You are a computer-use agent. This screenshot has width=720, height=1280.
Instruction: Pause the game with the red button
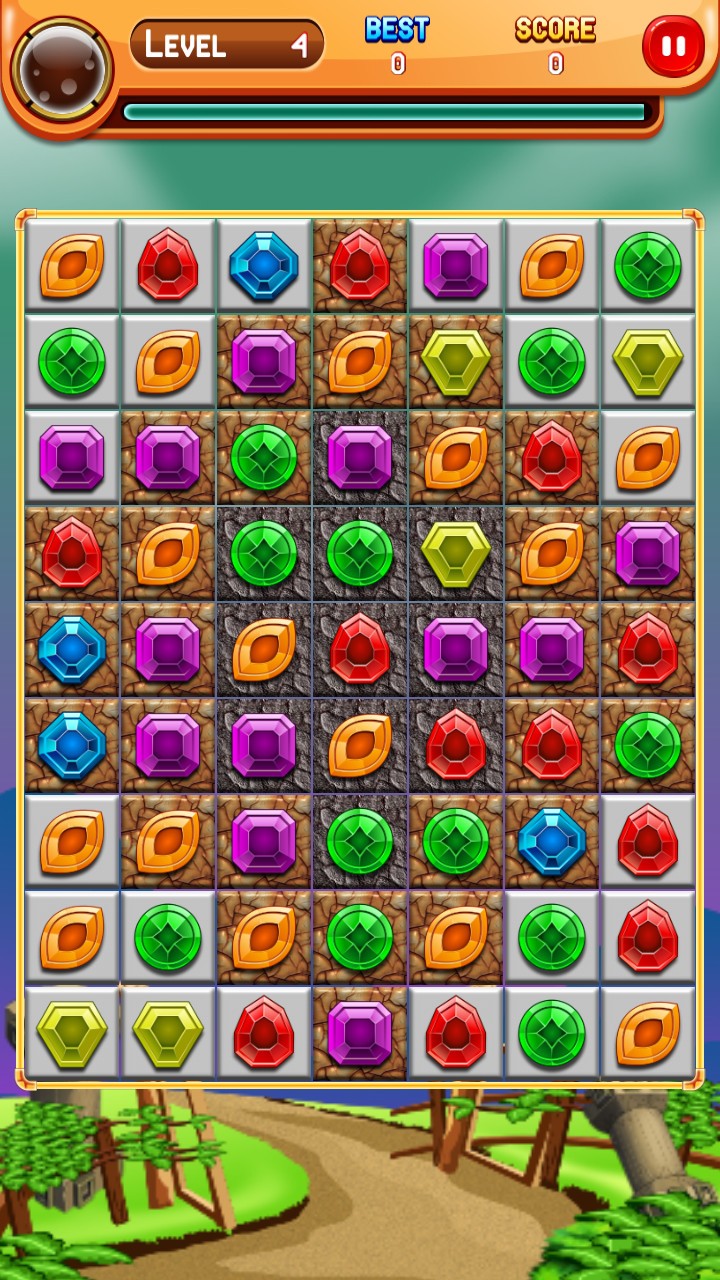coord(673,46)
